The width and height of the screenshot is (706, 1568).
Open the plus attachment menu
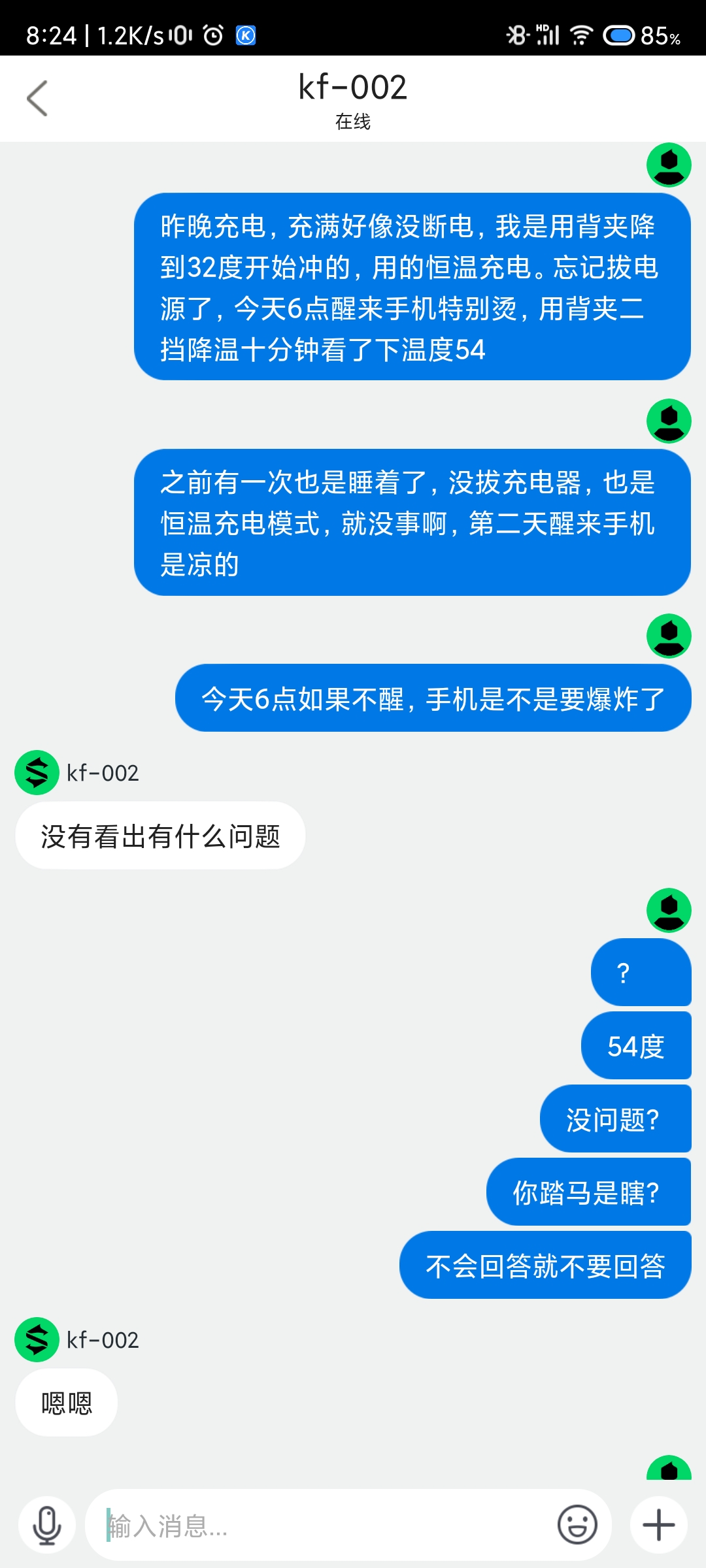(x=659, y=1525)
